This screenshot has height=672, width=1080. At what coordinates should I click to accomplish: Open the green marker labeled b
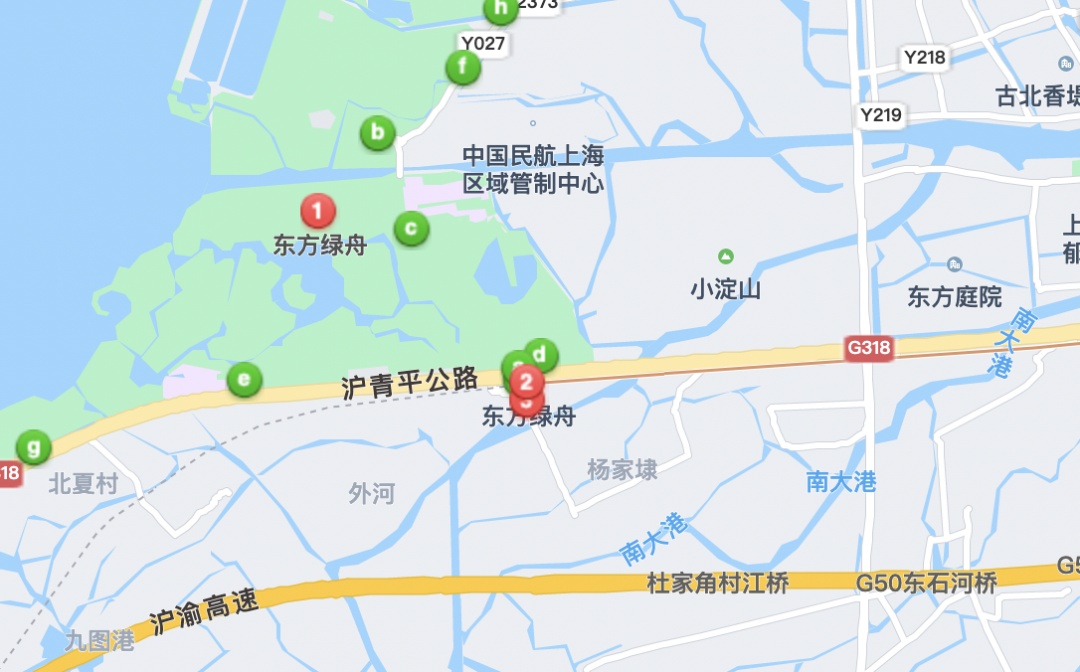[377, 132]
